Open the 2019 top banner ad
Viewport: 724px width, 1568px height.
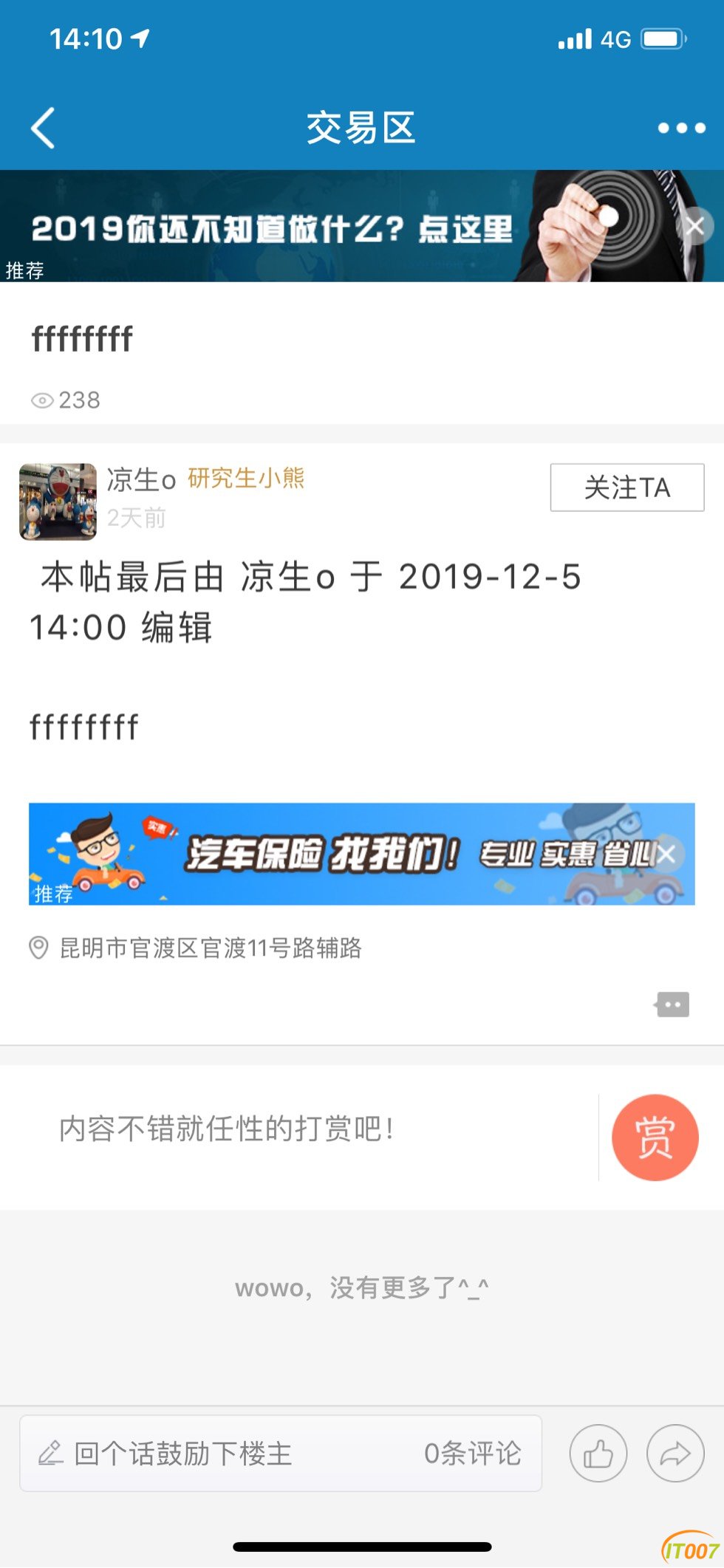click(296, 227)
